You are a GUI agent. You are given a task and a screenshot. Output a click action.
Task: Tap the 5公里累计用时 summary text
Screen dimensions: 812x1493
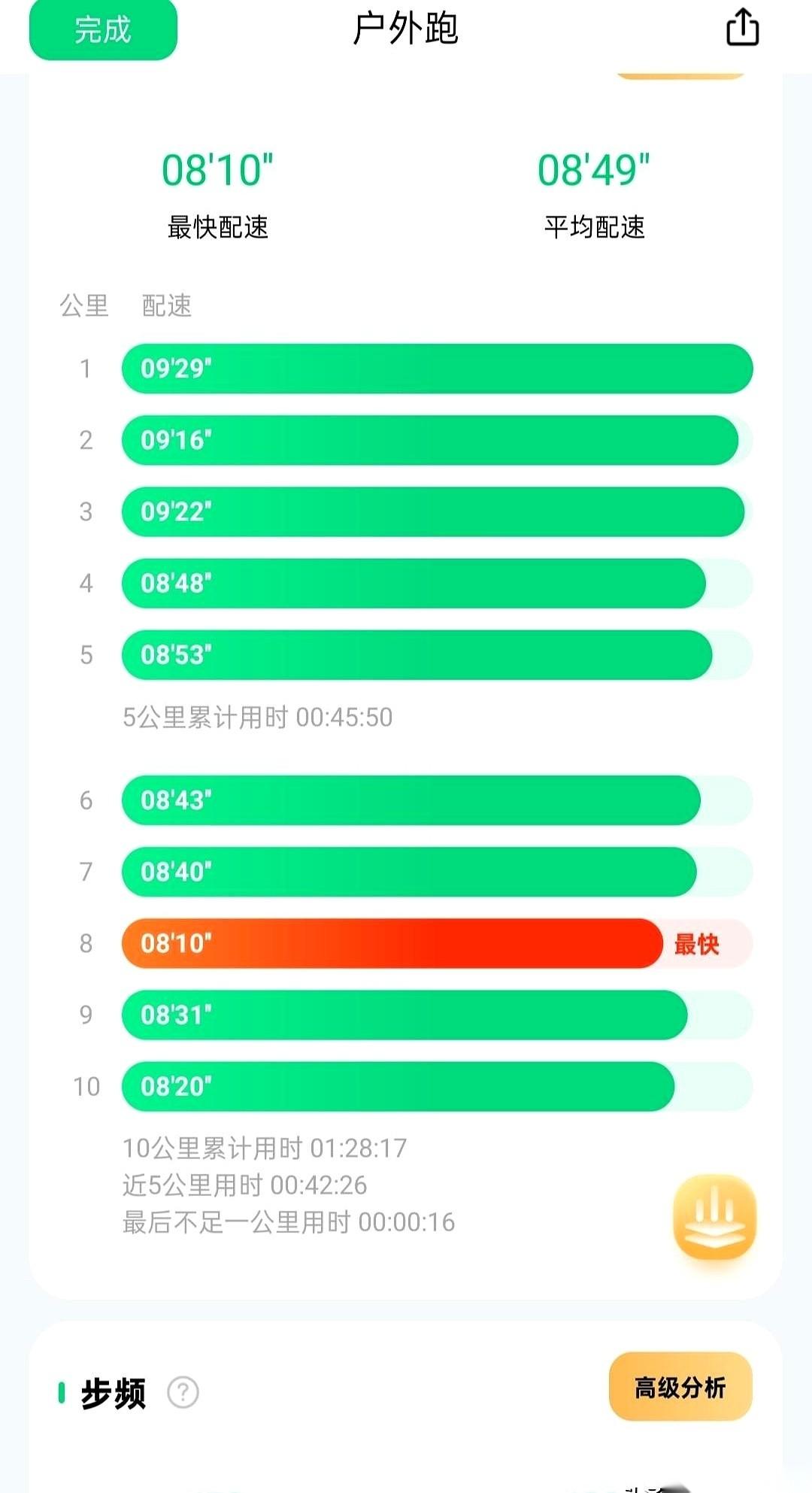coord(256,718)
